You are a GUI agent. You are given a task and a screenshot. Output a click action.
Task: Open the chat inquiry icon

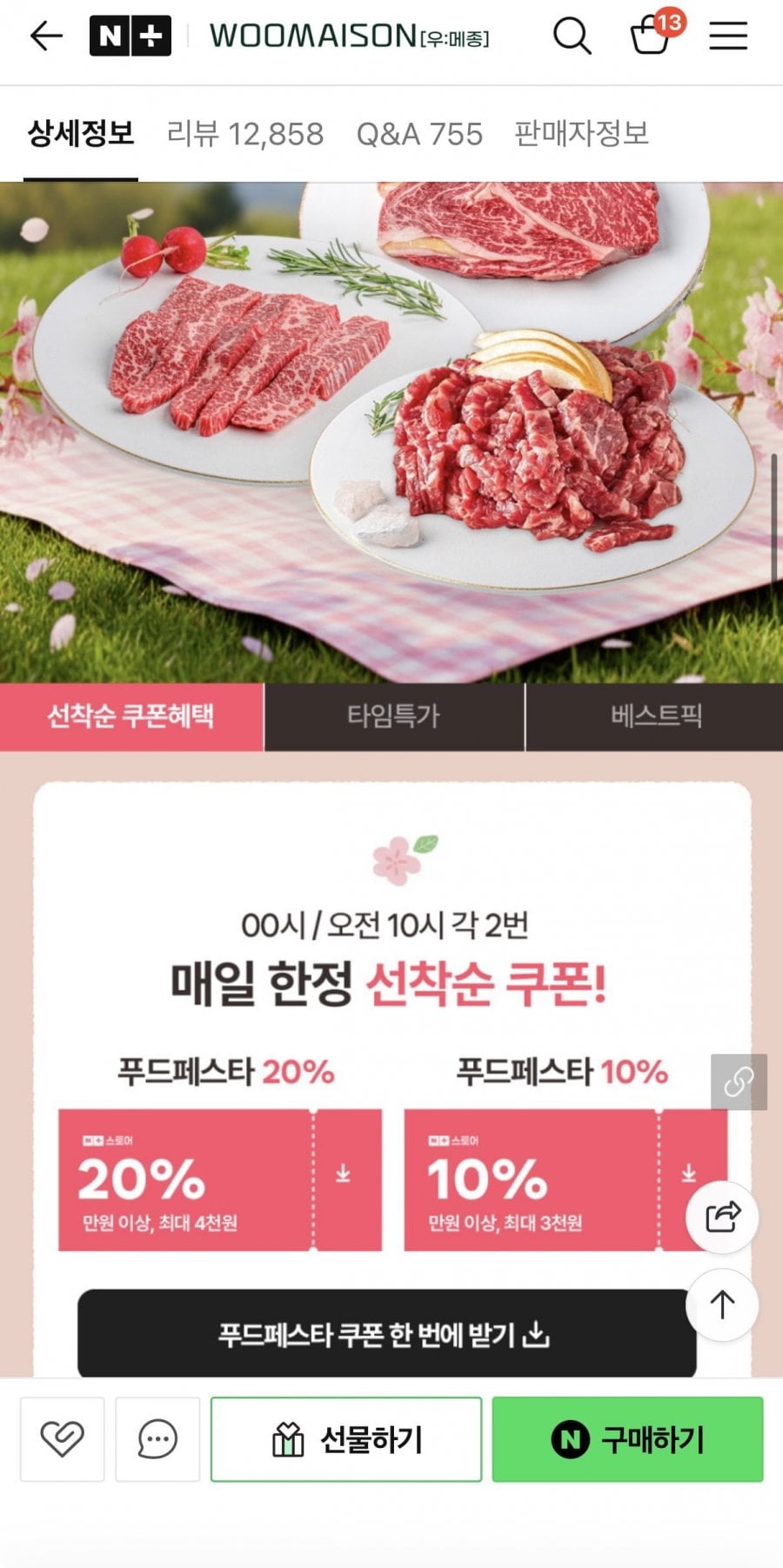point(157,1439)
